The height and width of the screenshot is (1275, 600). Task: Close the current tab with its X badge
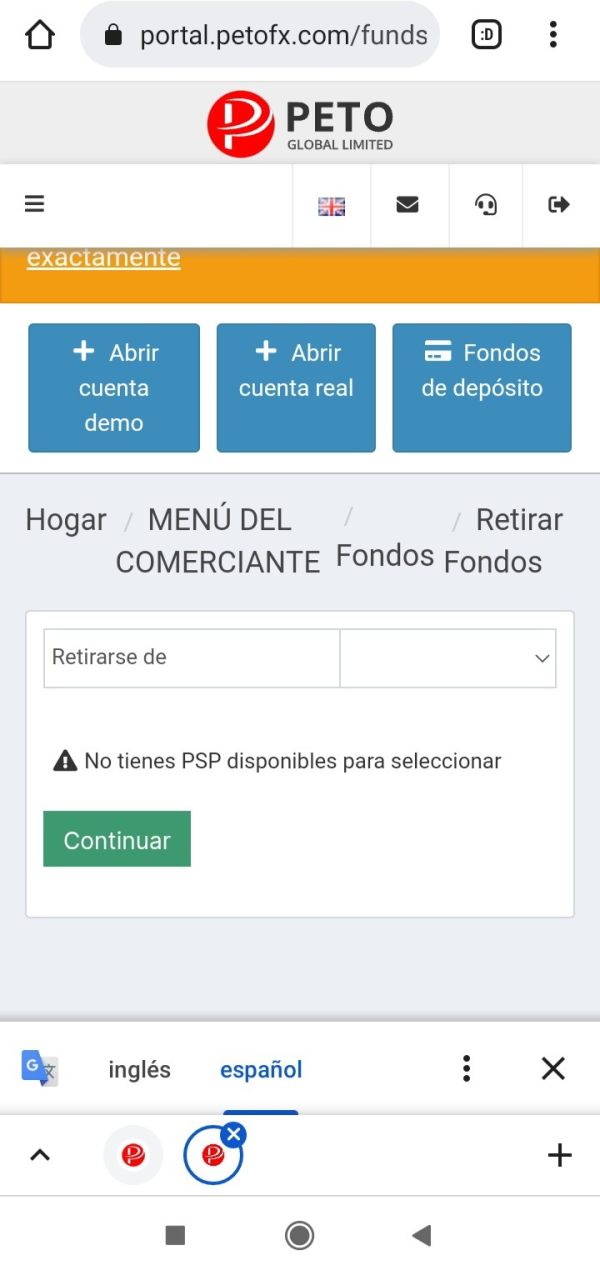point(234,1134)
